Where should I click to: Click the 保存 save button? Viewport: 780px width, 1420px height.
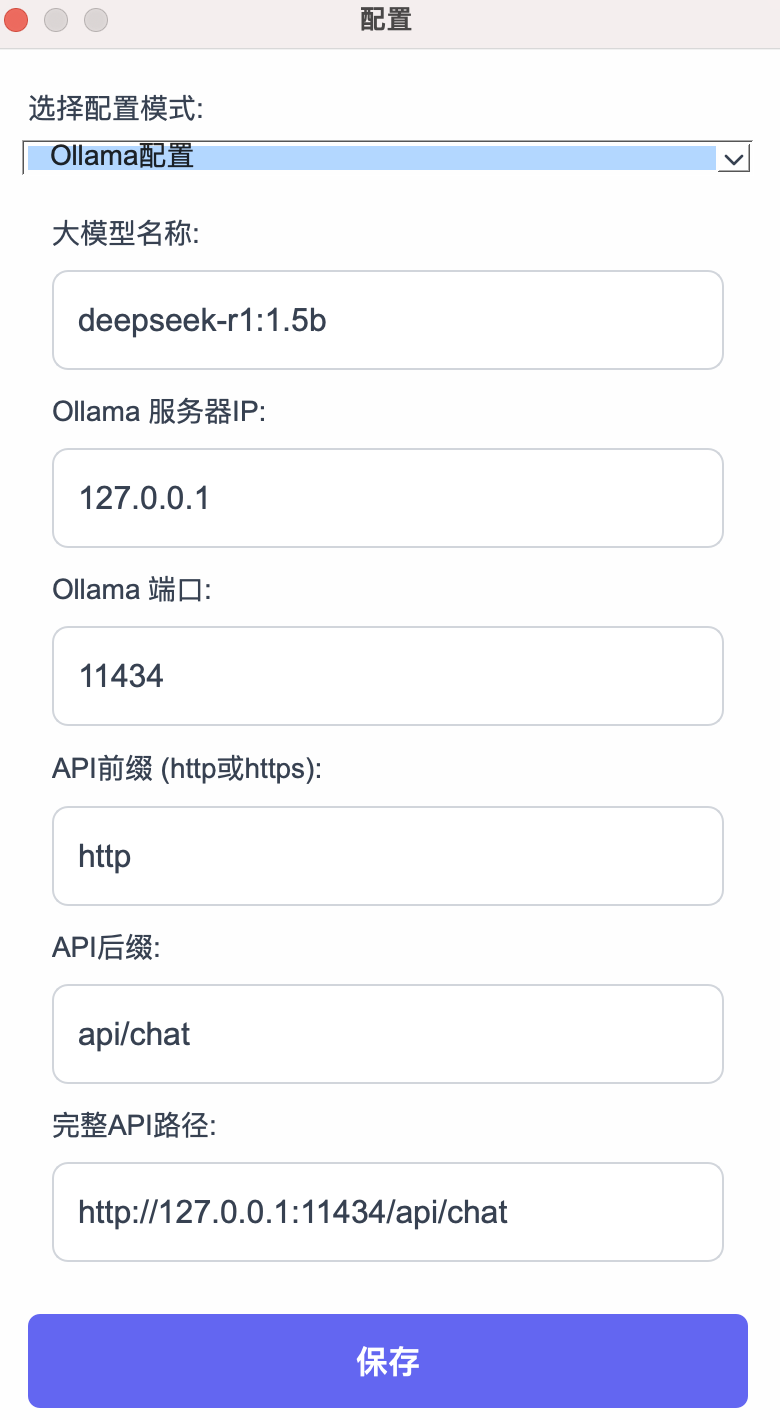click(388, 1361)
